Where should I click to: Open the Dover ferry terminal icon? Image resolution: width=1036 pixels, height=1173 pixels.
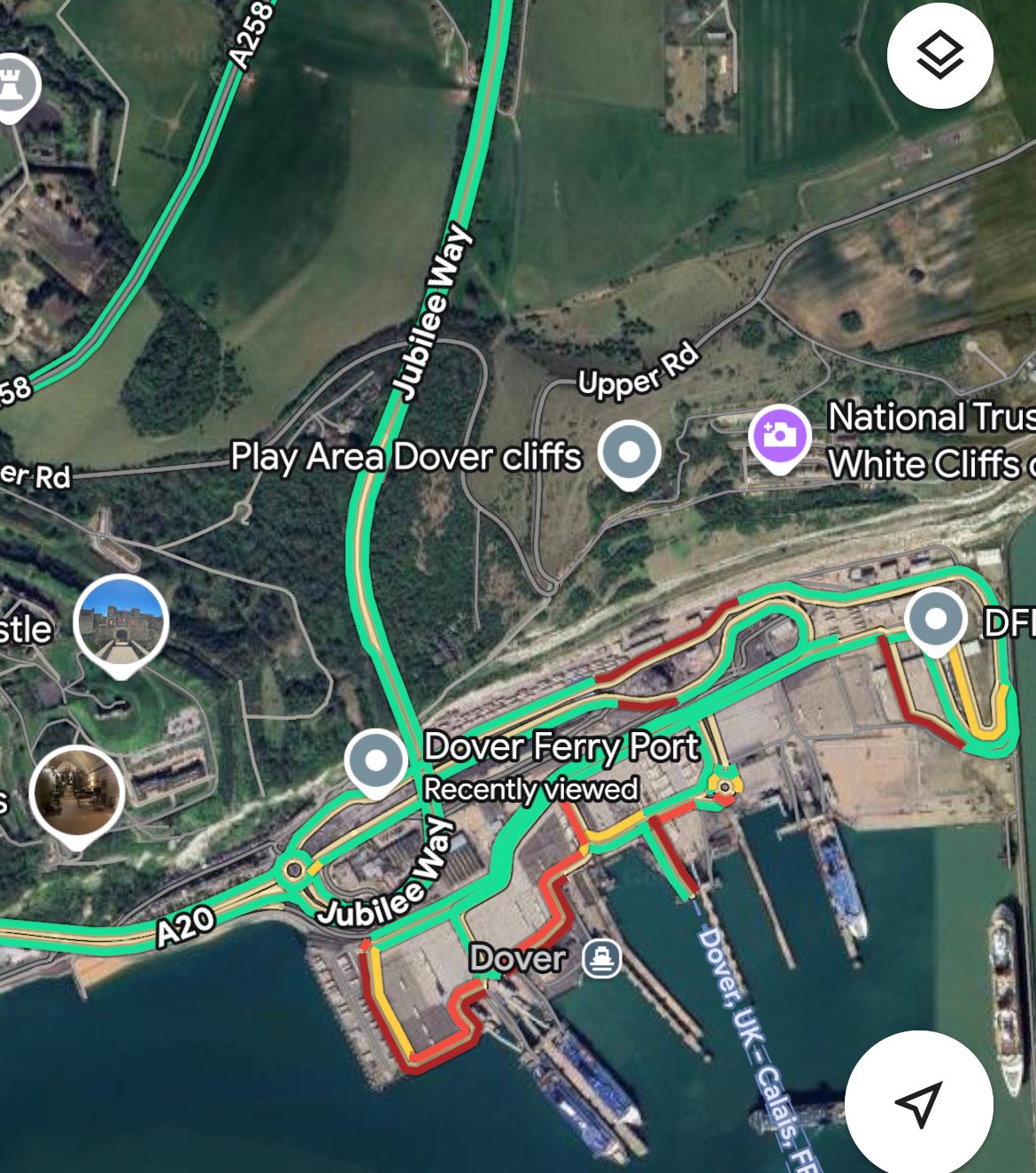[602, 958]
